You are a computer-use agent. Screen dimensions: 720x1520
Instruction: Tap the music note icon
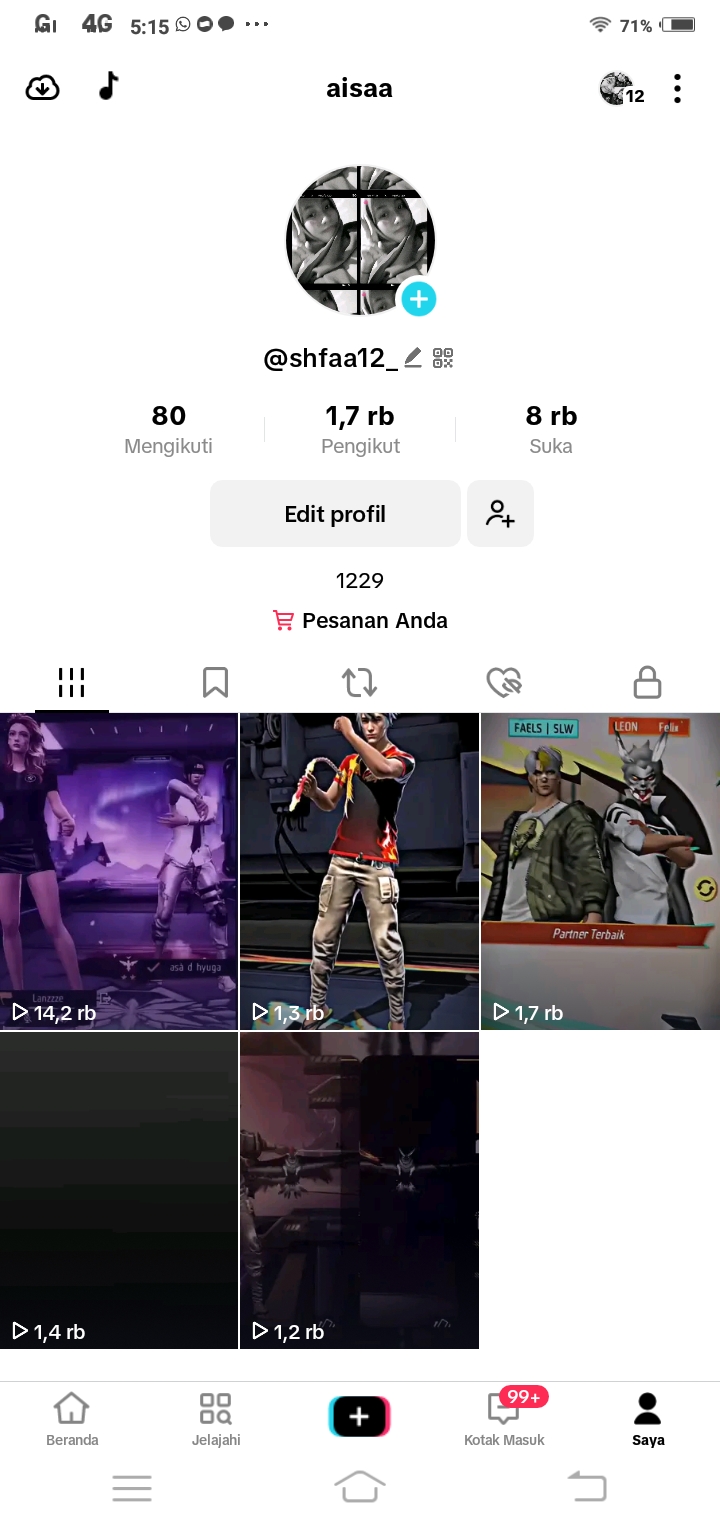[x=108, y=87]
